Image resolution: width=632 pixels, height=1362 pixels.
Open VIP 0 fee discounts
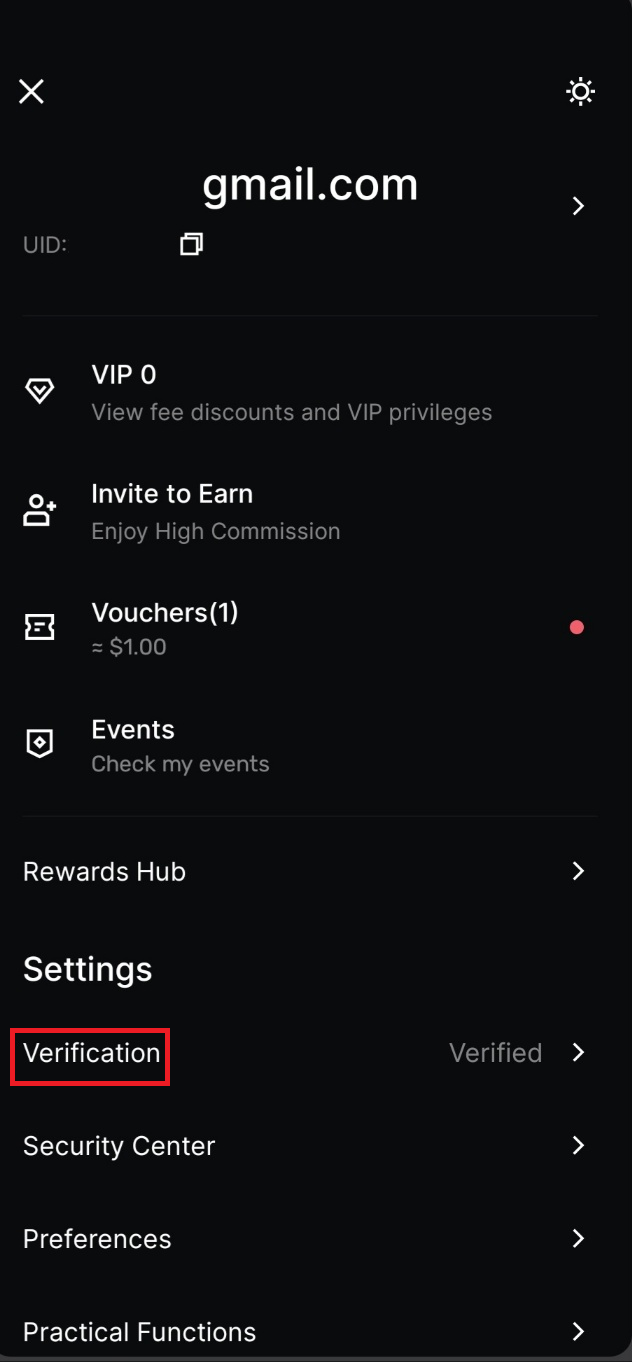(310, 392)
